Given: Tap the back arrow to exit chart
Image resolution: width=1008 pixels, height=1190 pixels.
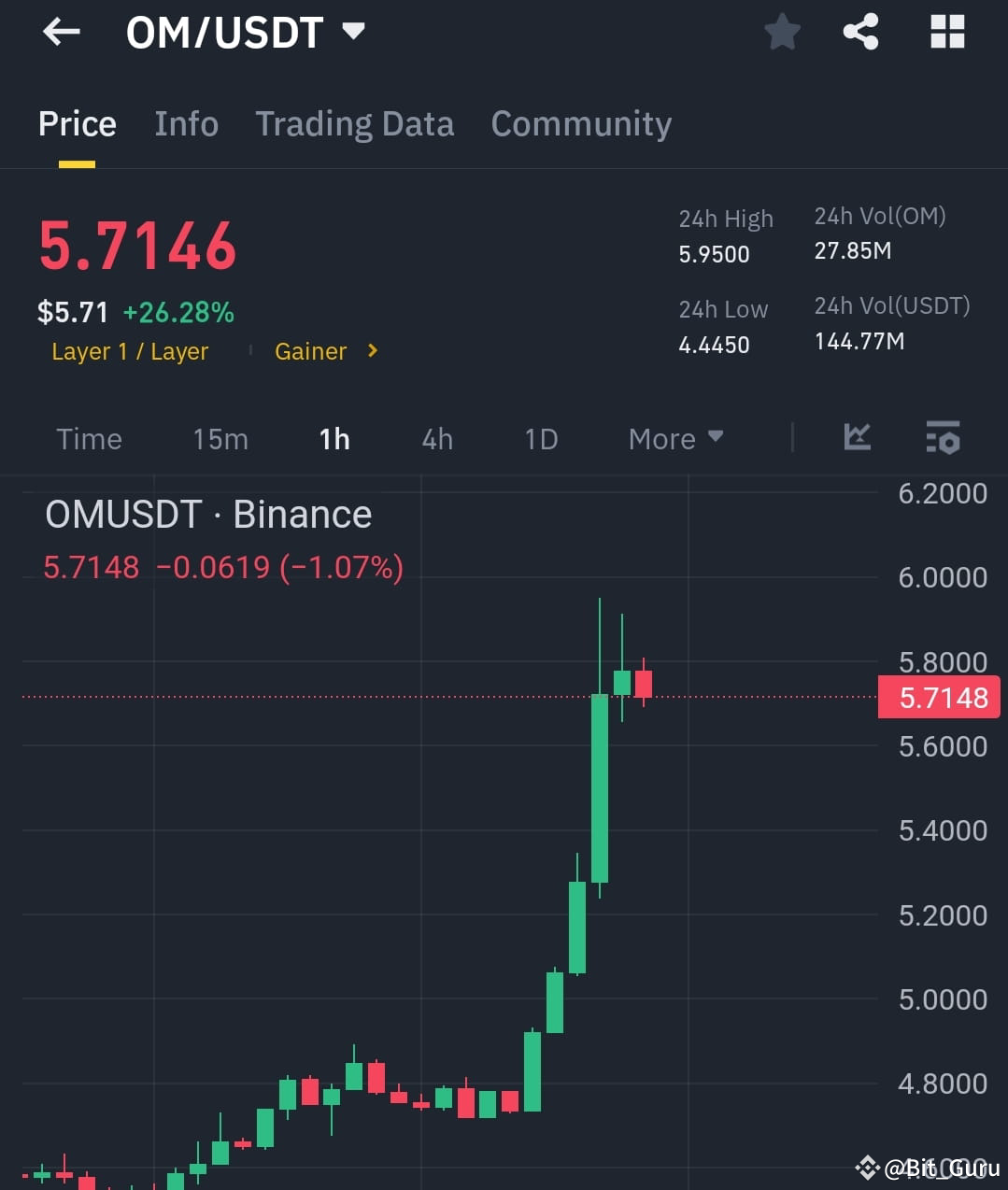Looking at the screenshot, I should pyautogui.click(x=60, y=31).
